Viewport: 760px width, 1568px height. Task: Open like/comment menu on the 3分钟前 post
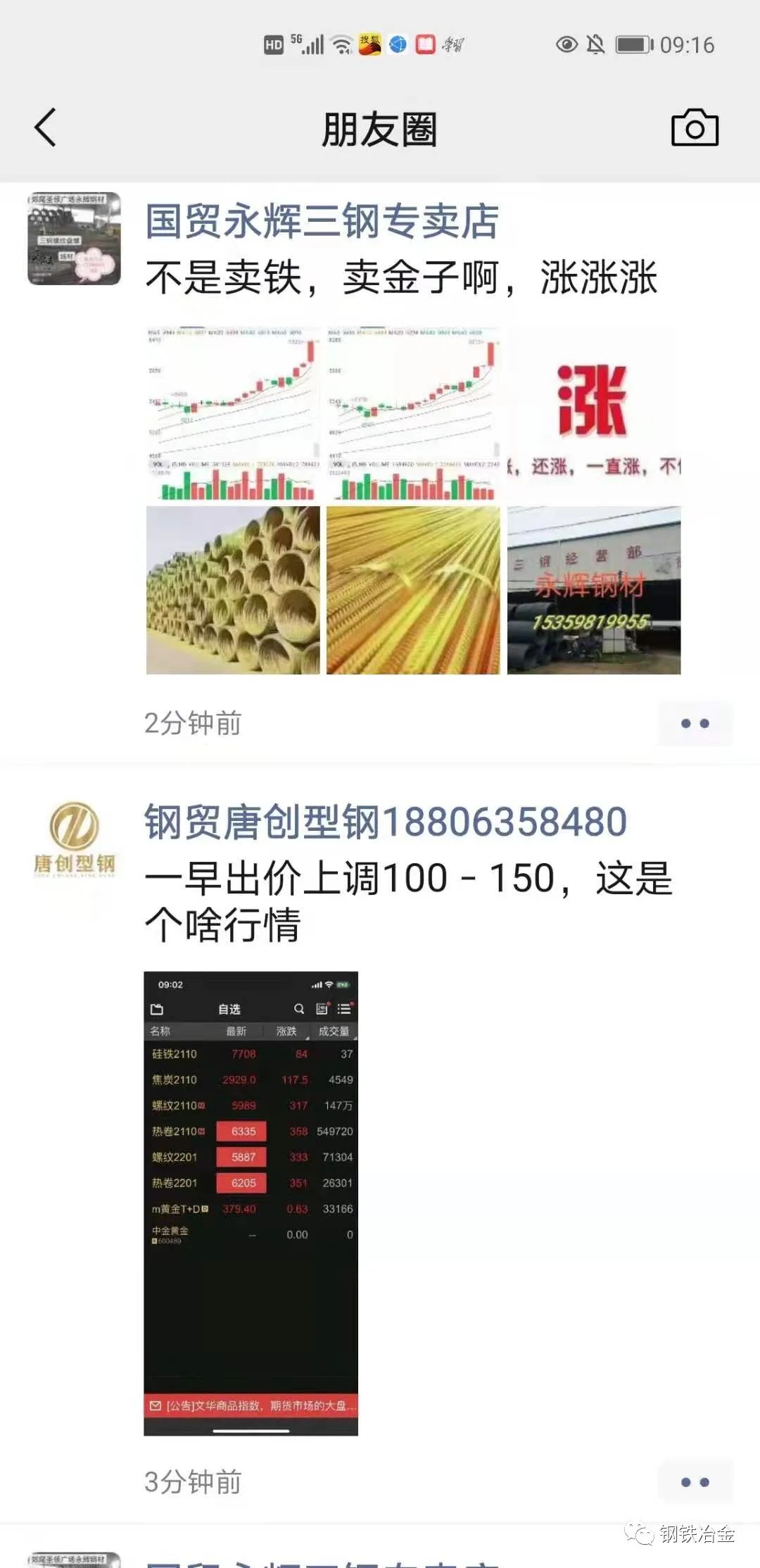[695, 1482]
